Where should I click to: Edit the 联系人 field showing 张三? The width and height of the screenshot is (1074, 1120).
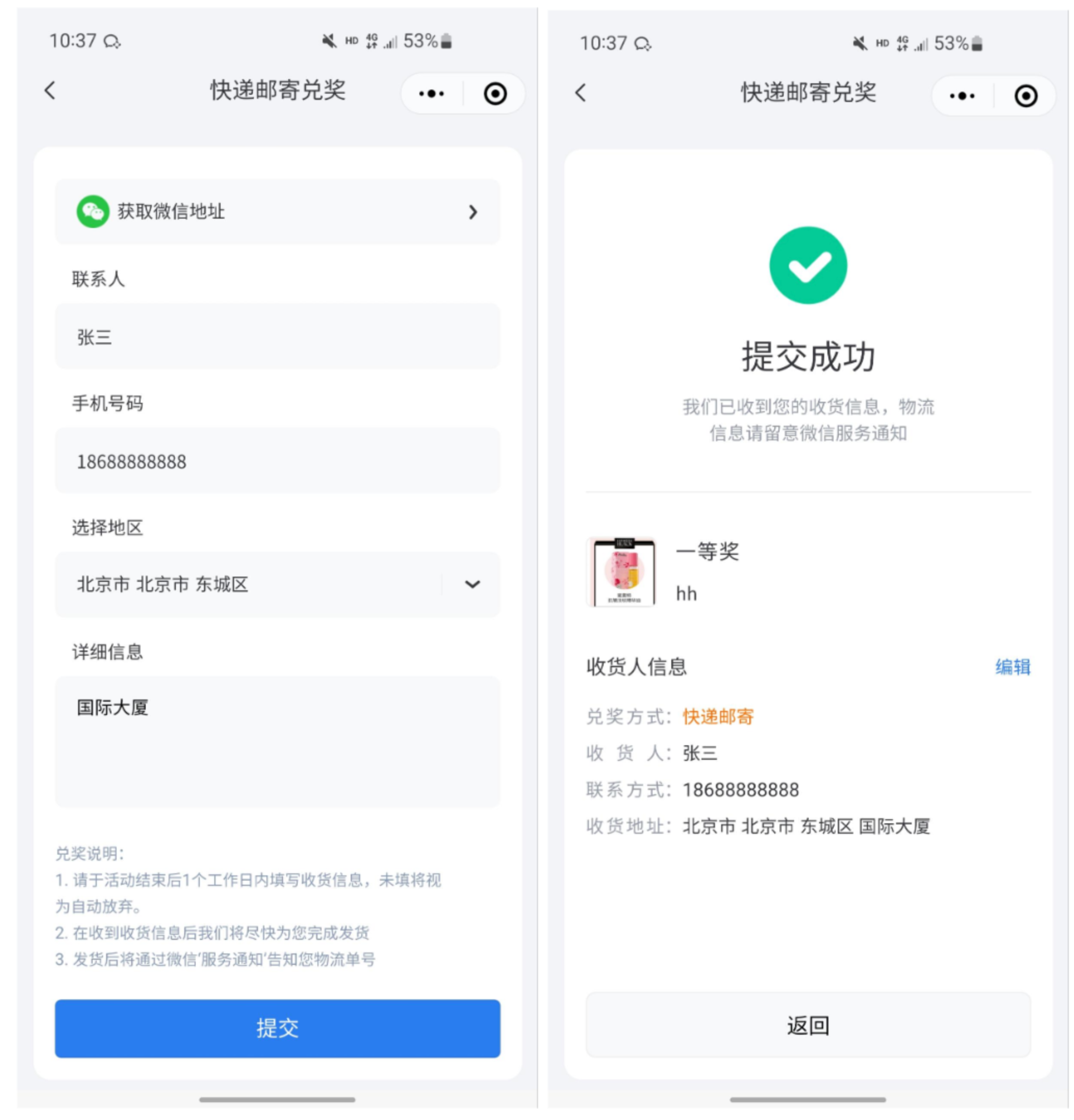pos(277,337)
